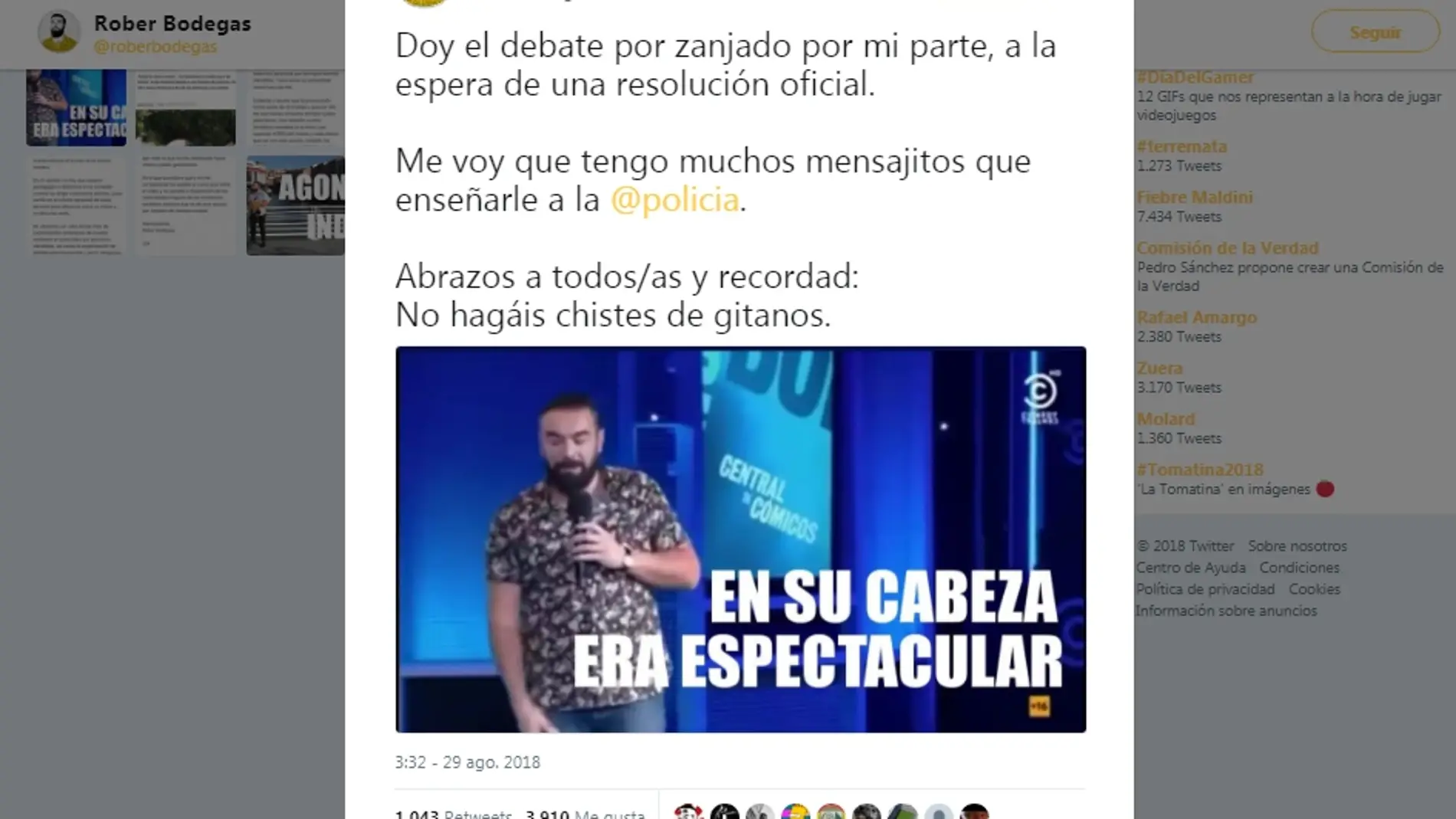Open the tweet's attached comedy image
The image size is (1456, 819).
click(x=740, y=539)
